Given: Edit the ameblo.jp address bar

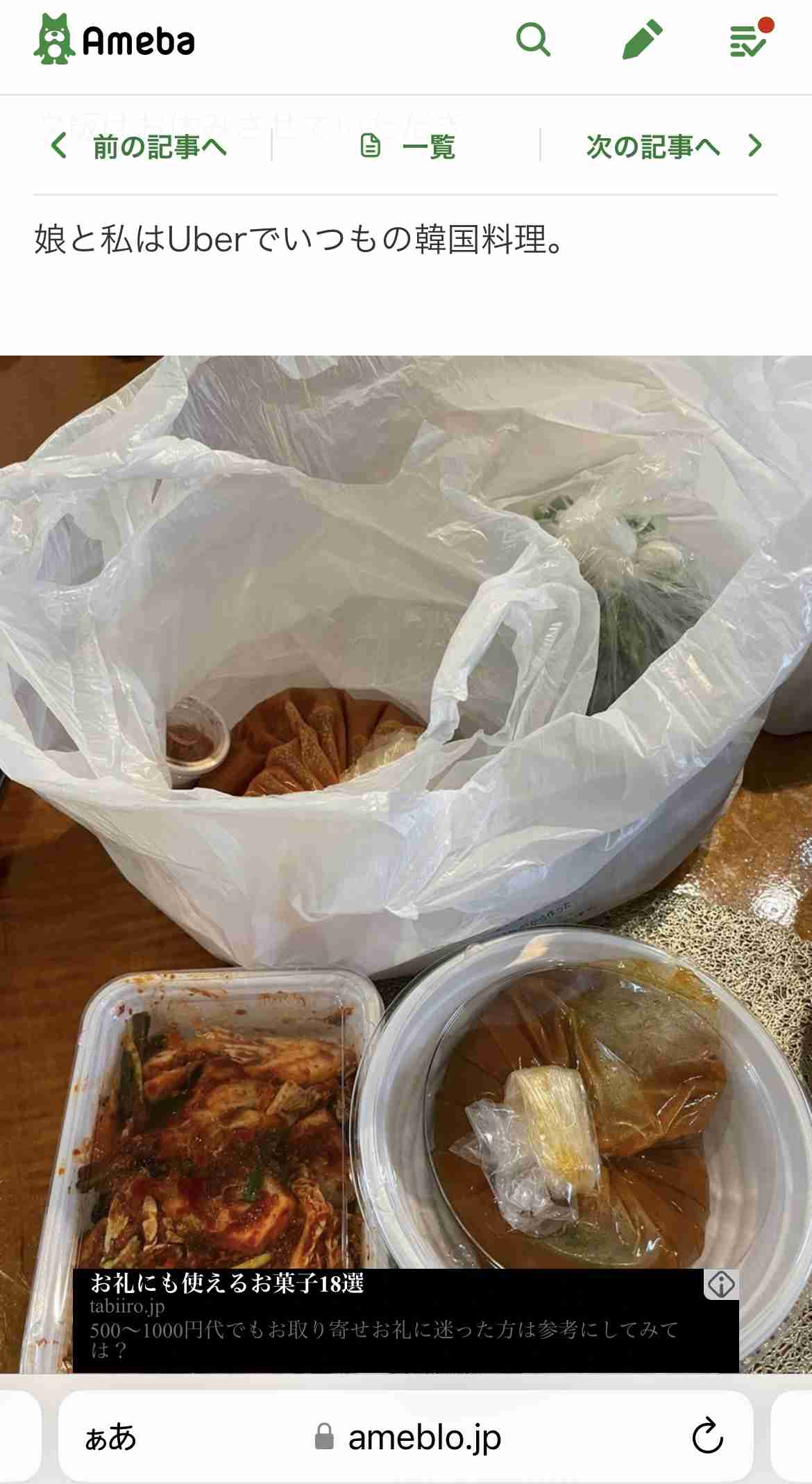Looking at the screenshot, I should 423,1437.
